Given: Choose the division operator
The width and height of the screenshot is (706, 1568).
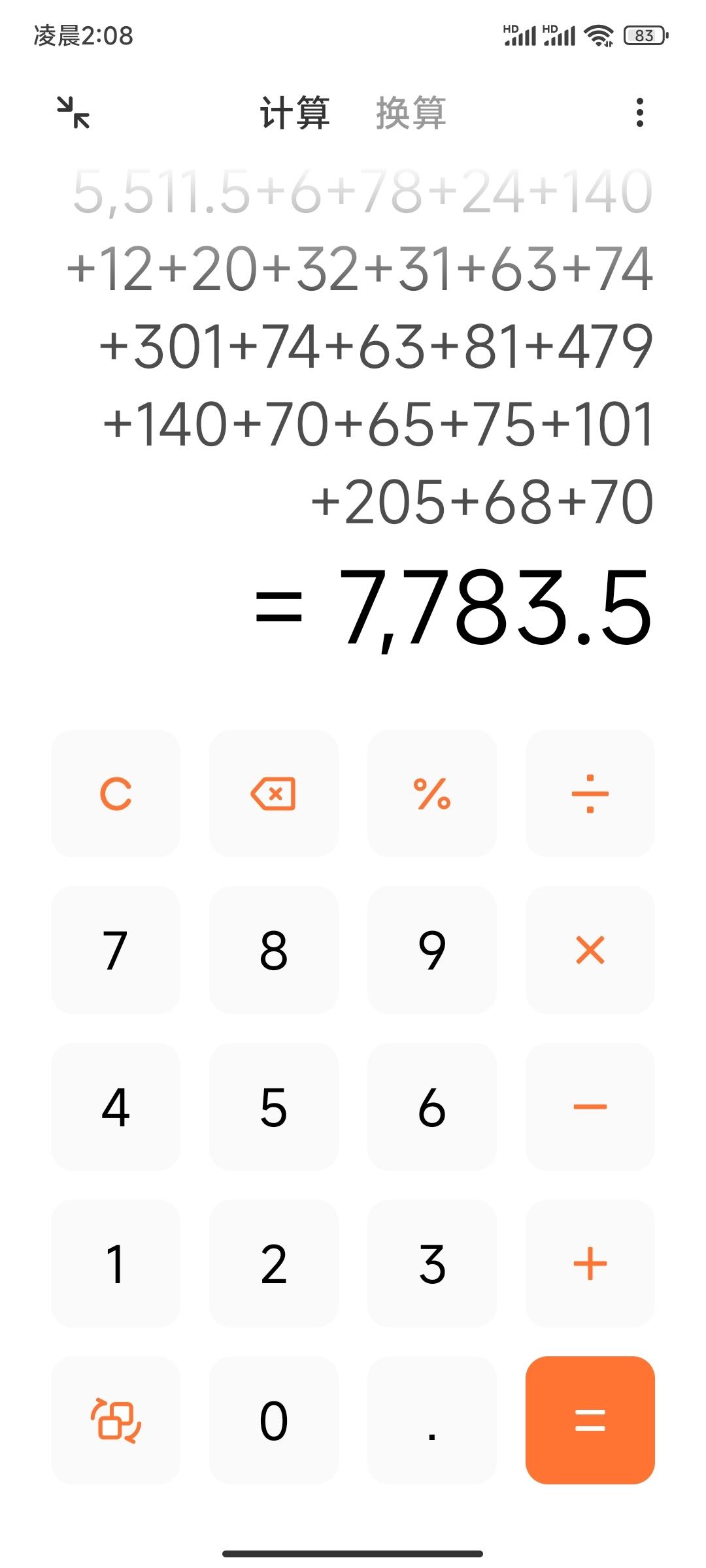Looking at the screenshot, I should click(590, 793).
